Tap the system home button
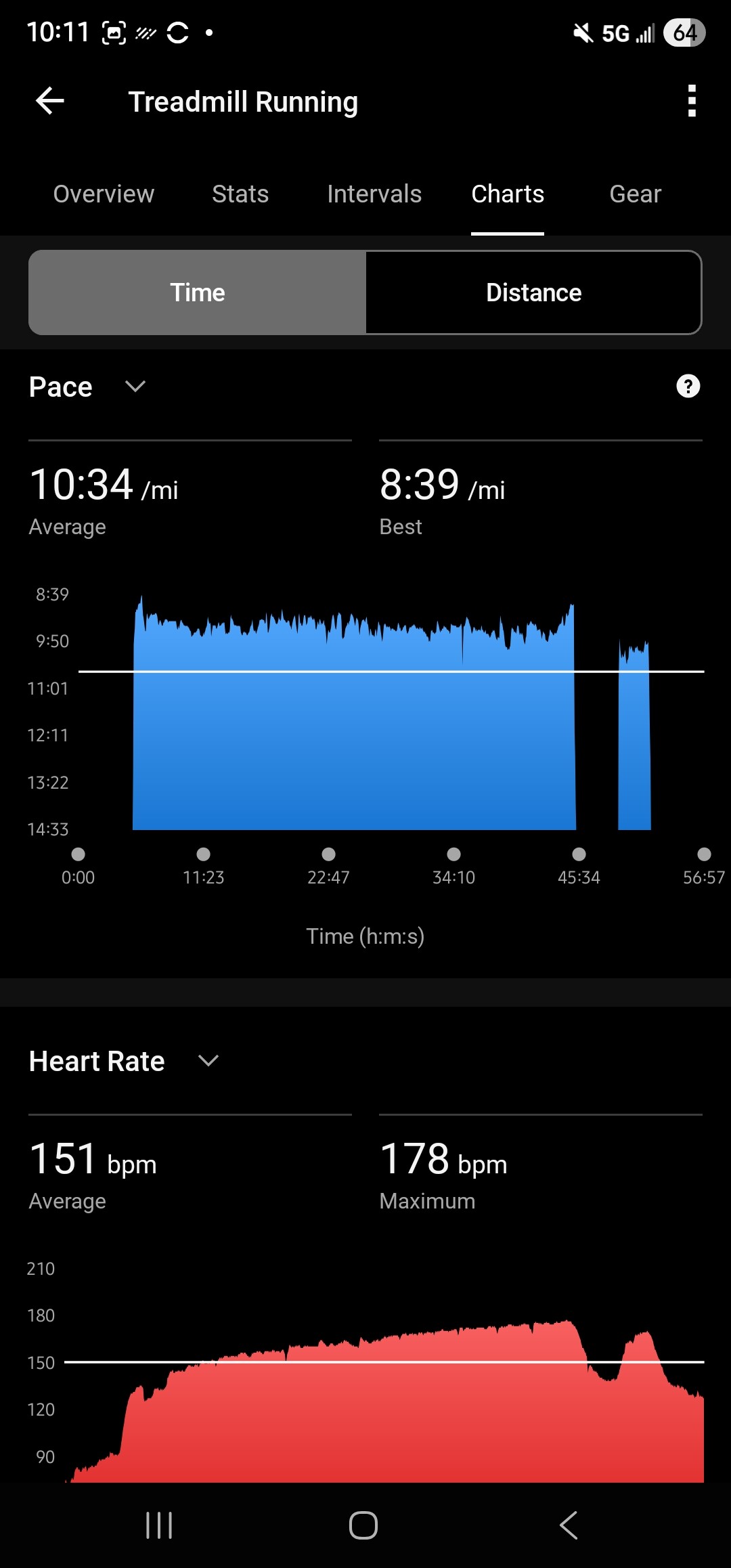This screenshot has height=1568, width=731. pos(363,1525)
